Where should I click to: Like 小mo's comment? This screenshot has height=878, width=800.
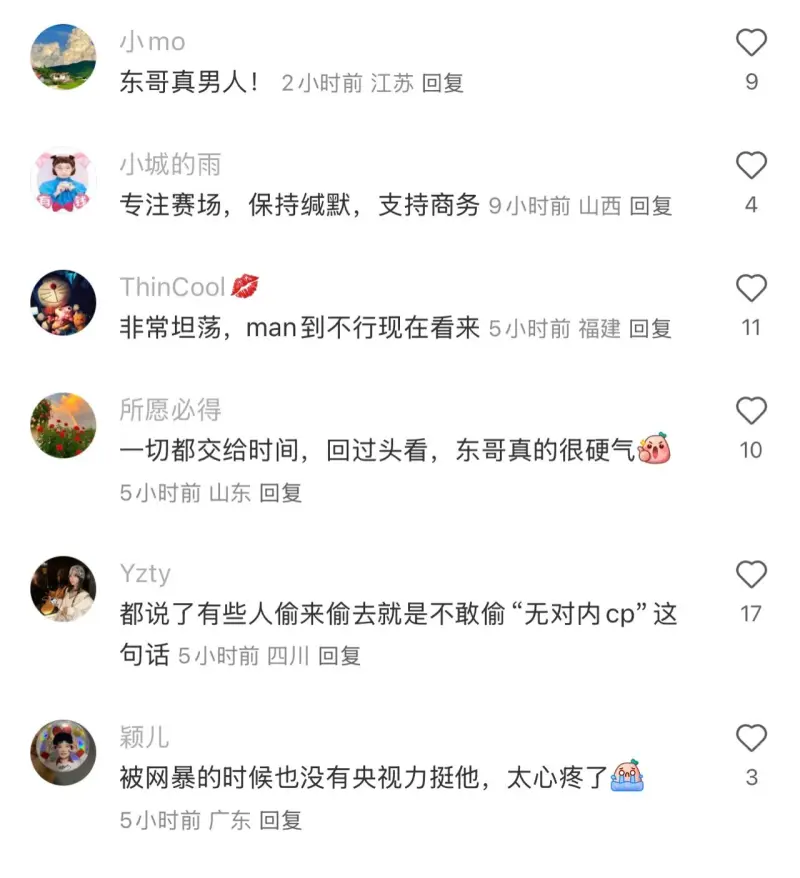(751, 43)
